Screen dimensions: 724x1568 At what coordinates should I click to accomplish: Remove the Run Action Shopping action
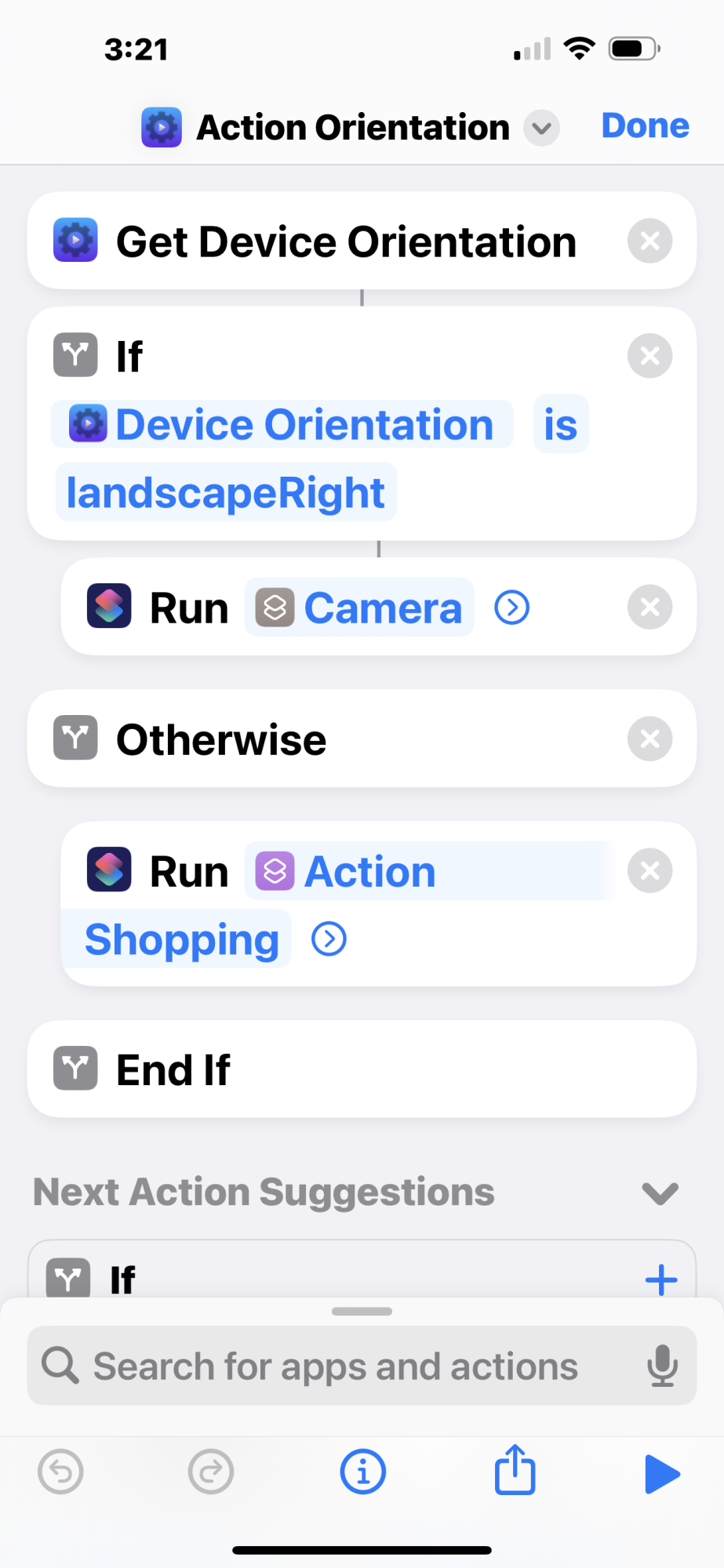click(649, 870)
